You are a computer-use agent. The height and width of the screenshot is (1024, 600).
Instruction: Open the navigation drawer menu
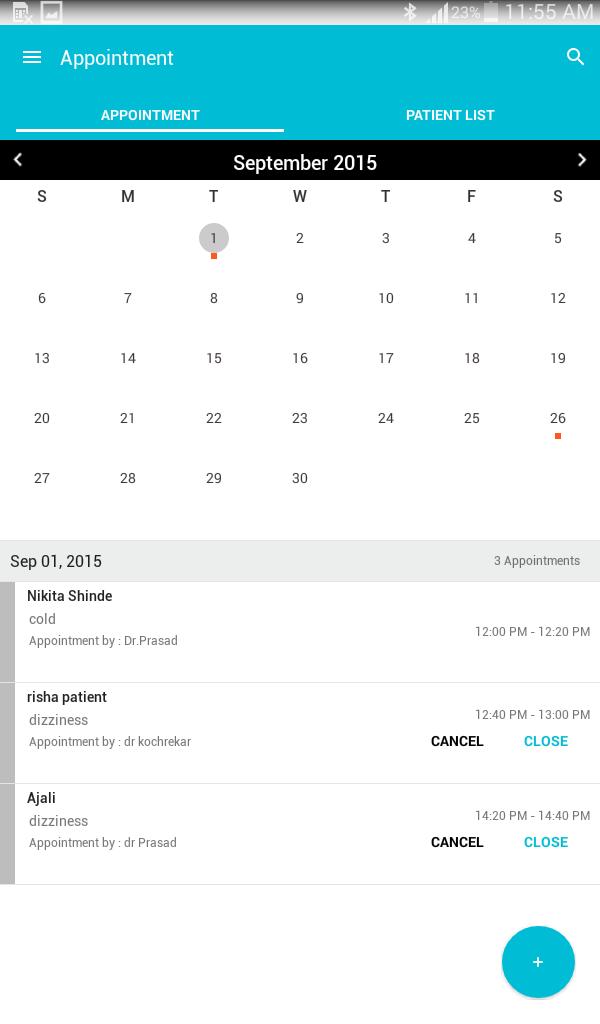pyautogui.click(x=32, y=58)
